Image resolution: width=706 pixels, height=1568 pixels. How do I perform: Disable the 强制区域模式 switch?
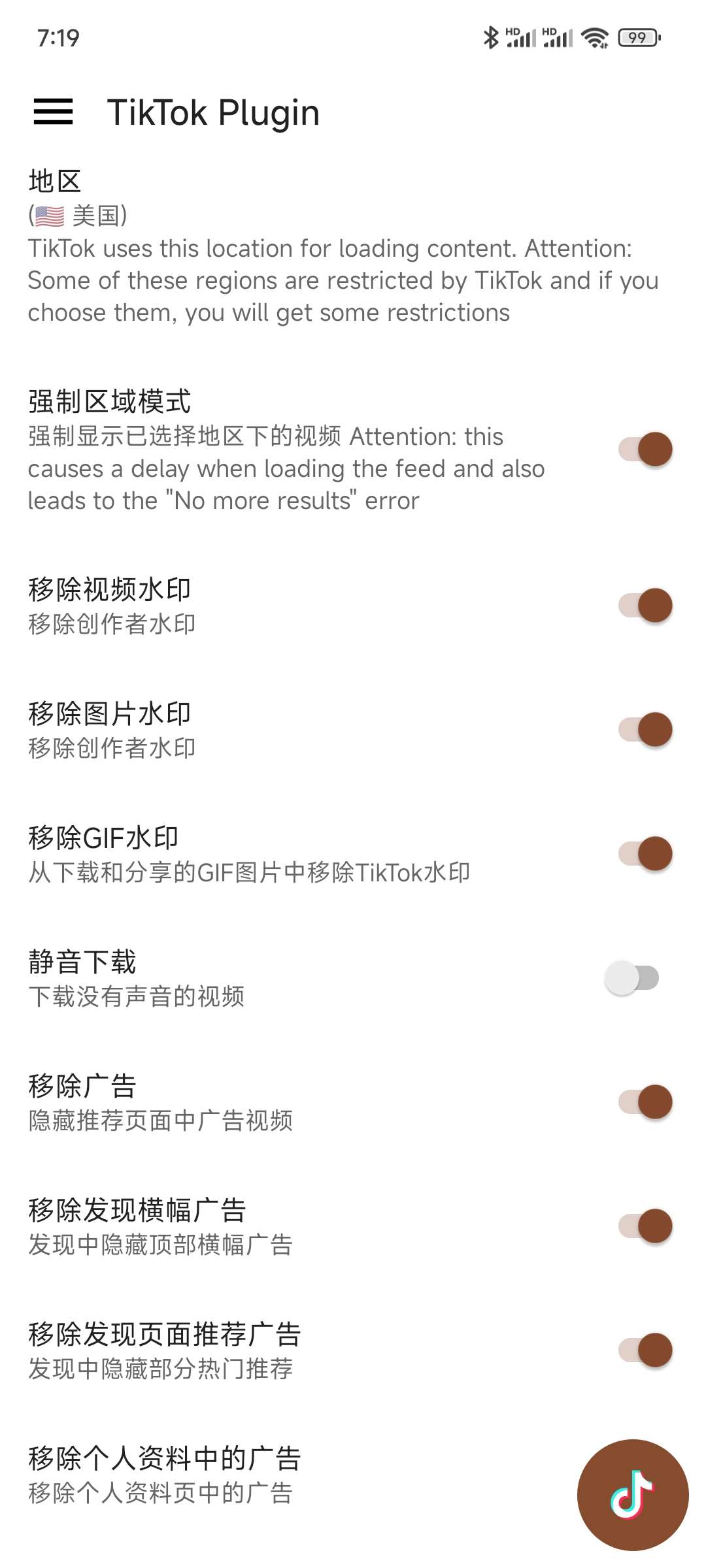645,449
